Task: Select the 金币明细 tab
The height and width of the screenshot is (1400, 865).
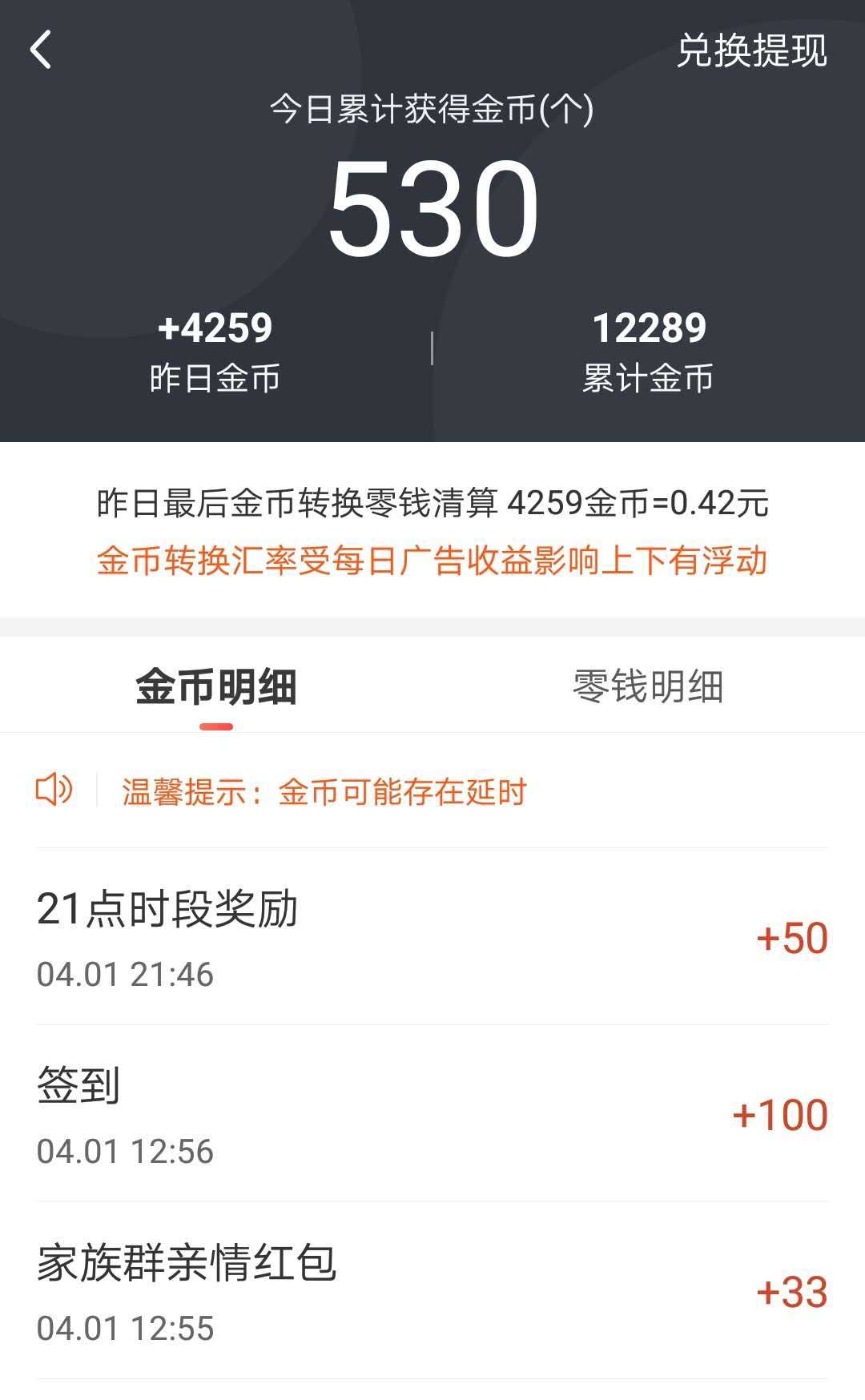Action: click(216, 686)
